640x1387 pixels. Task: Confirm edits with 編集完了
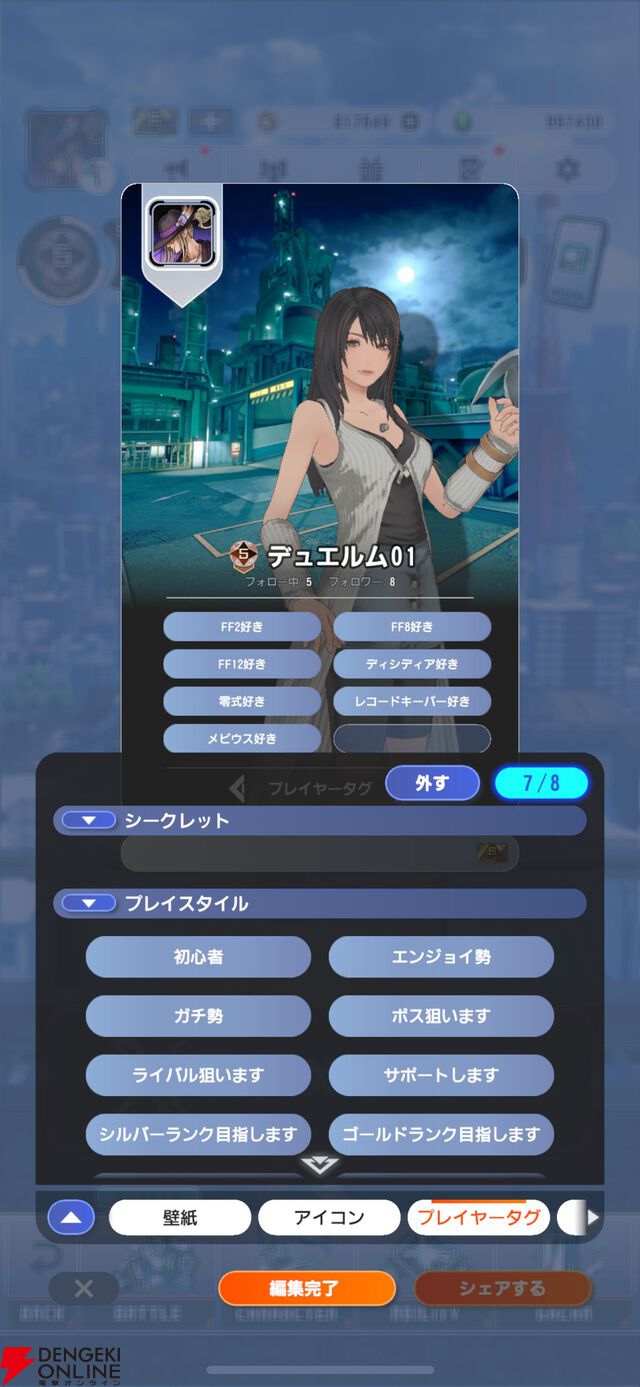pyautogui.click(x=306, y=1288)
